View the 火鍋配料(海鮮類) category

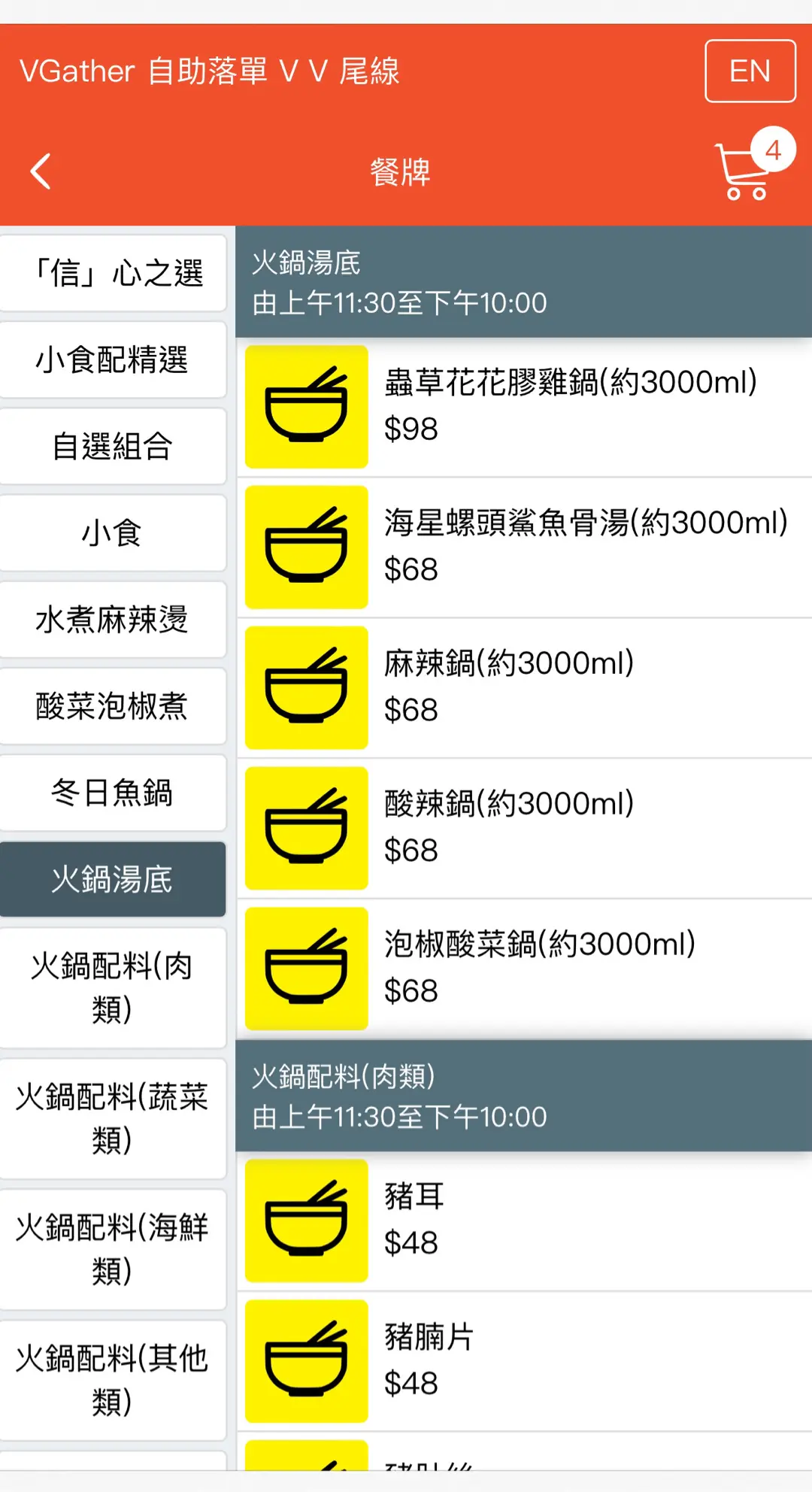point(113,1249)
